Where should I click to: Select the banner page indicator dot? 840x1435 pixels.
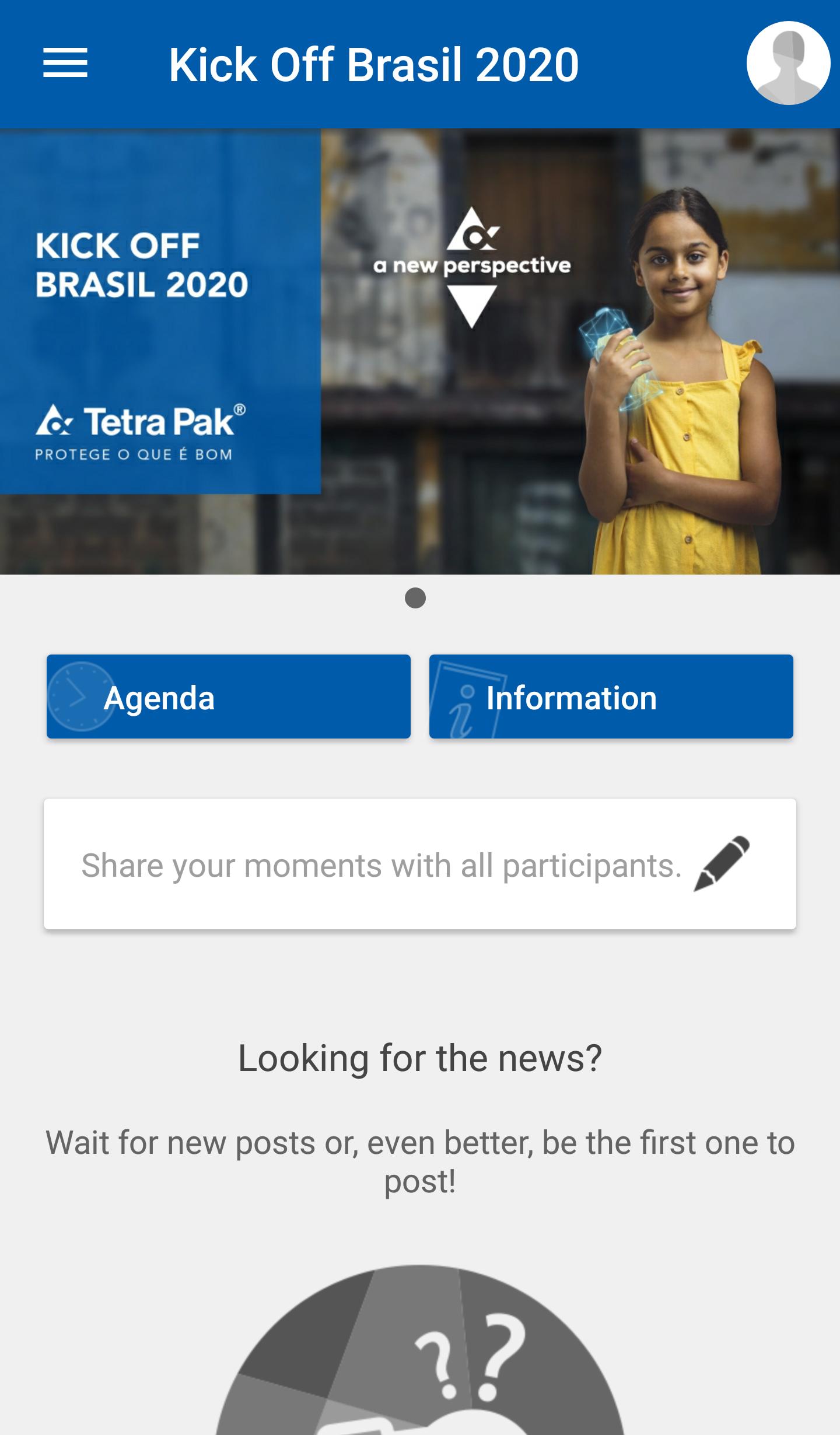[415, 598]
